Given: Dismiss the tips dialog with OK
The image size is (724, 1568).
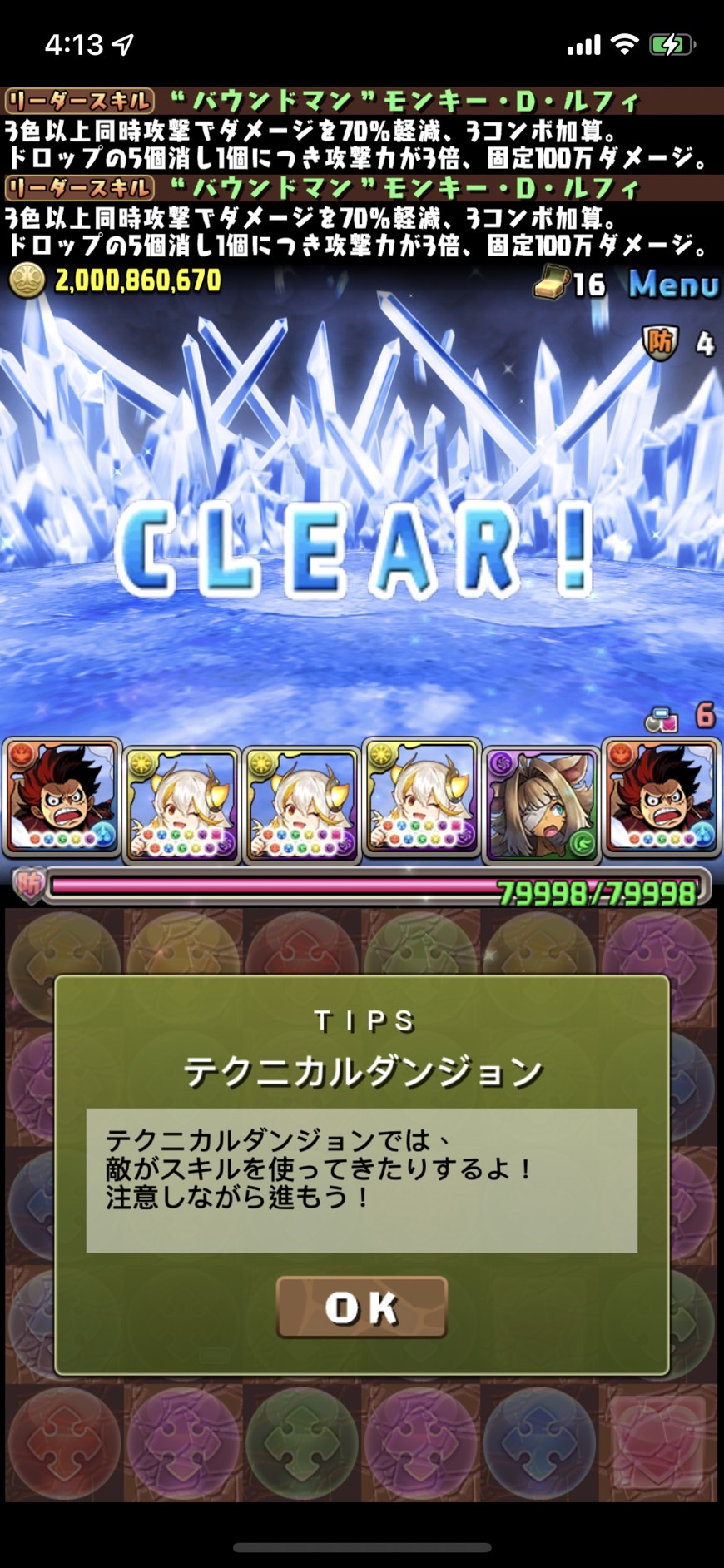Looking at the screenshot, I should (361, 1307).
